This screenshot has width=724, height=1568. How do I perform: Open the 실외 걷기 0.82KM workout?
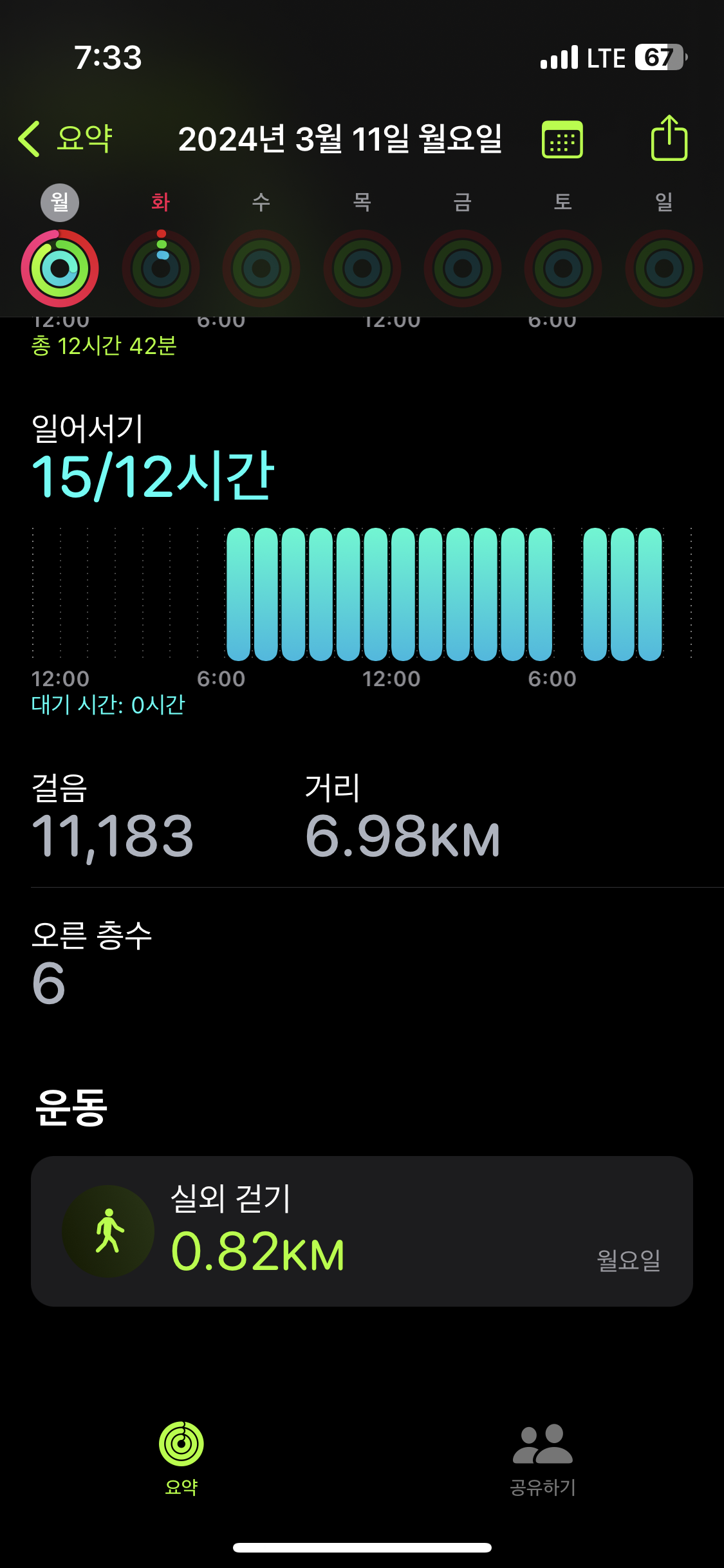362,1231
